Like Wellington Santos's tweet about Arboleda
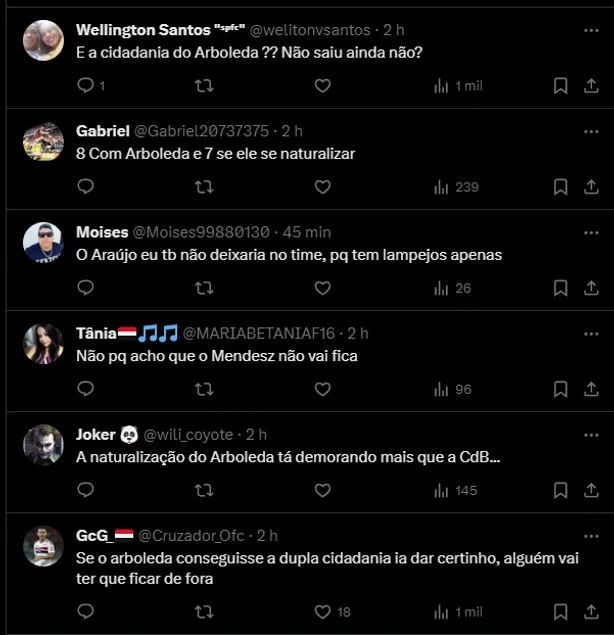The width and height of the screenshot is (614, 635). [x=322, y=86]
